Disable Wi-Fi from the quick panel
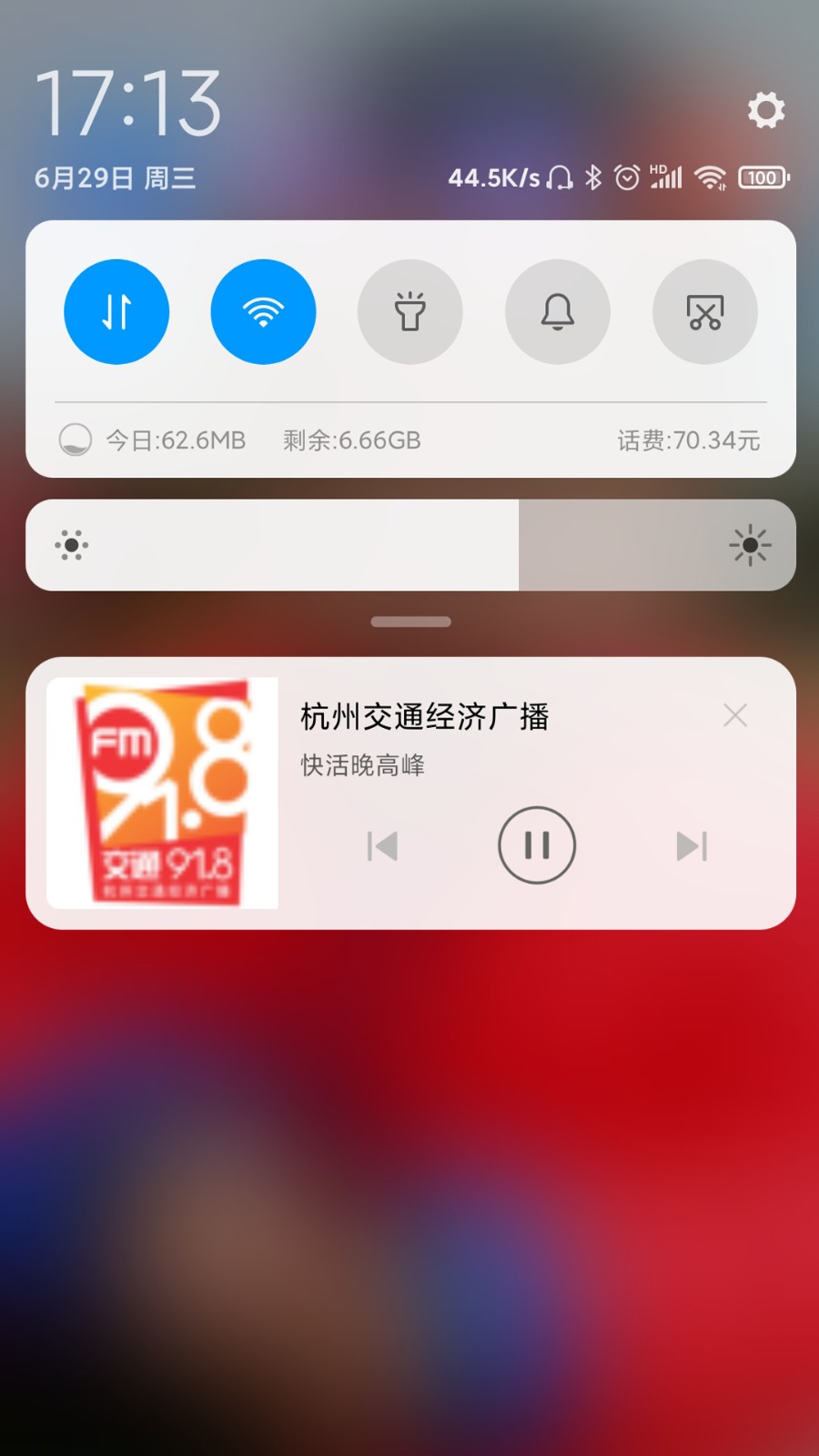 tap(263, 311)
